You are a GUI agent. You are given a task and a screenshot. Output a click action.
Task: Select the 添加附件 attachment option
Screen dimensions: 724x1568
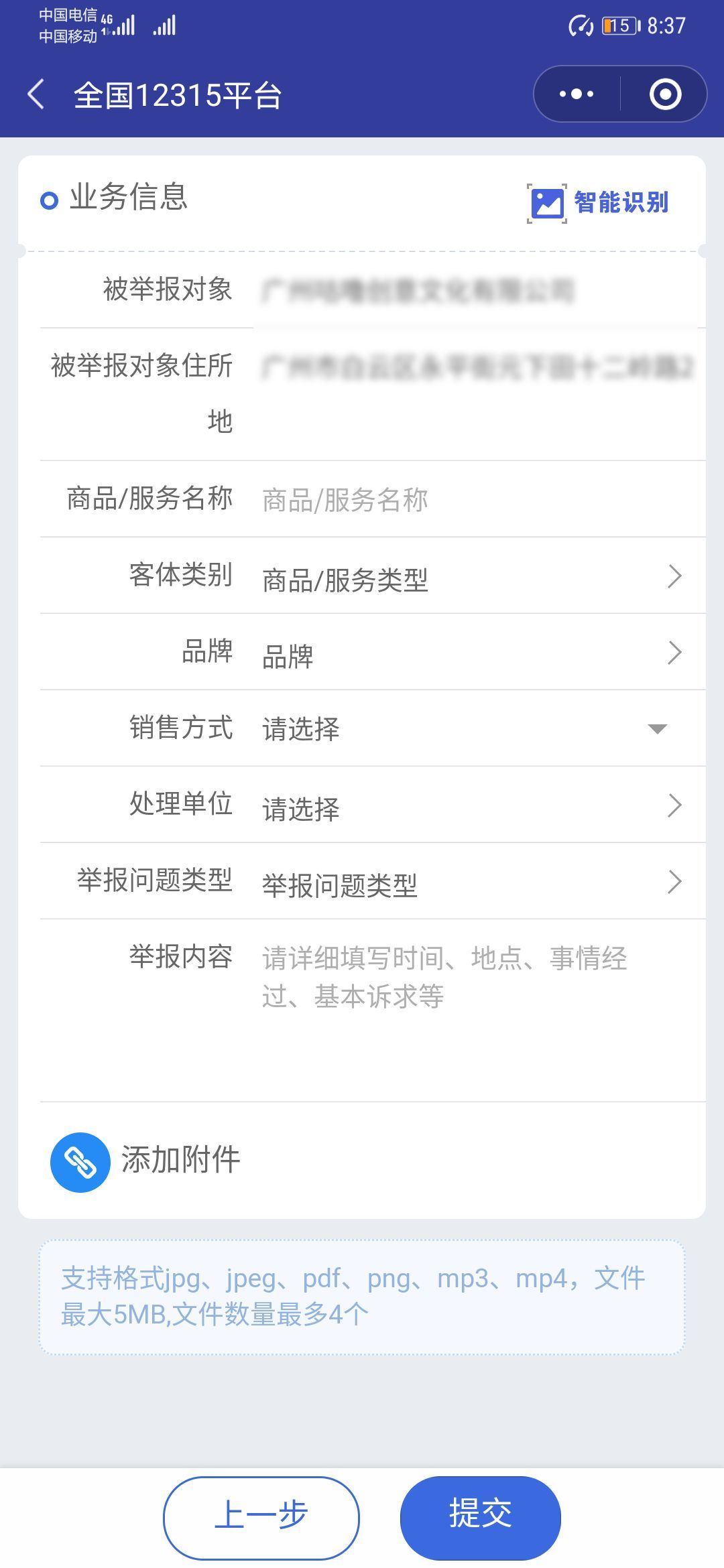(x=181, y=1161)
